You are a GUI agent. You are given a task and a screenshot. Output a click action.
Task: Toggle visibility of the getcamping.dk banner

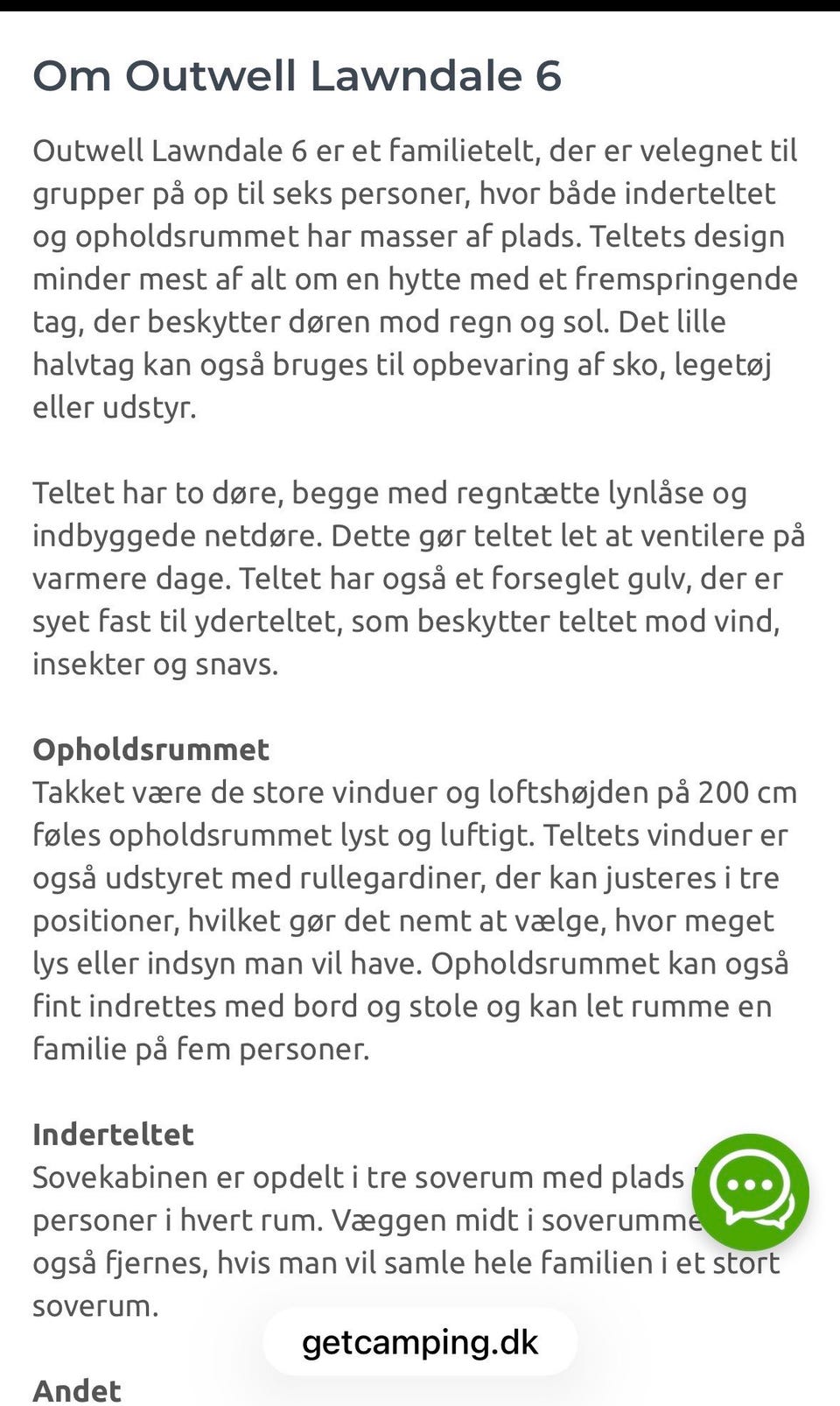tap(420, 1342)
